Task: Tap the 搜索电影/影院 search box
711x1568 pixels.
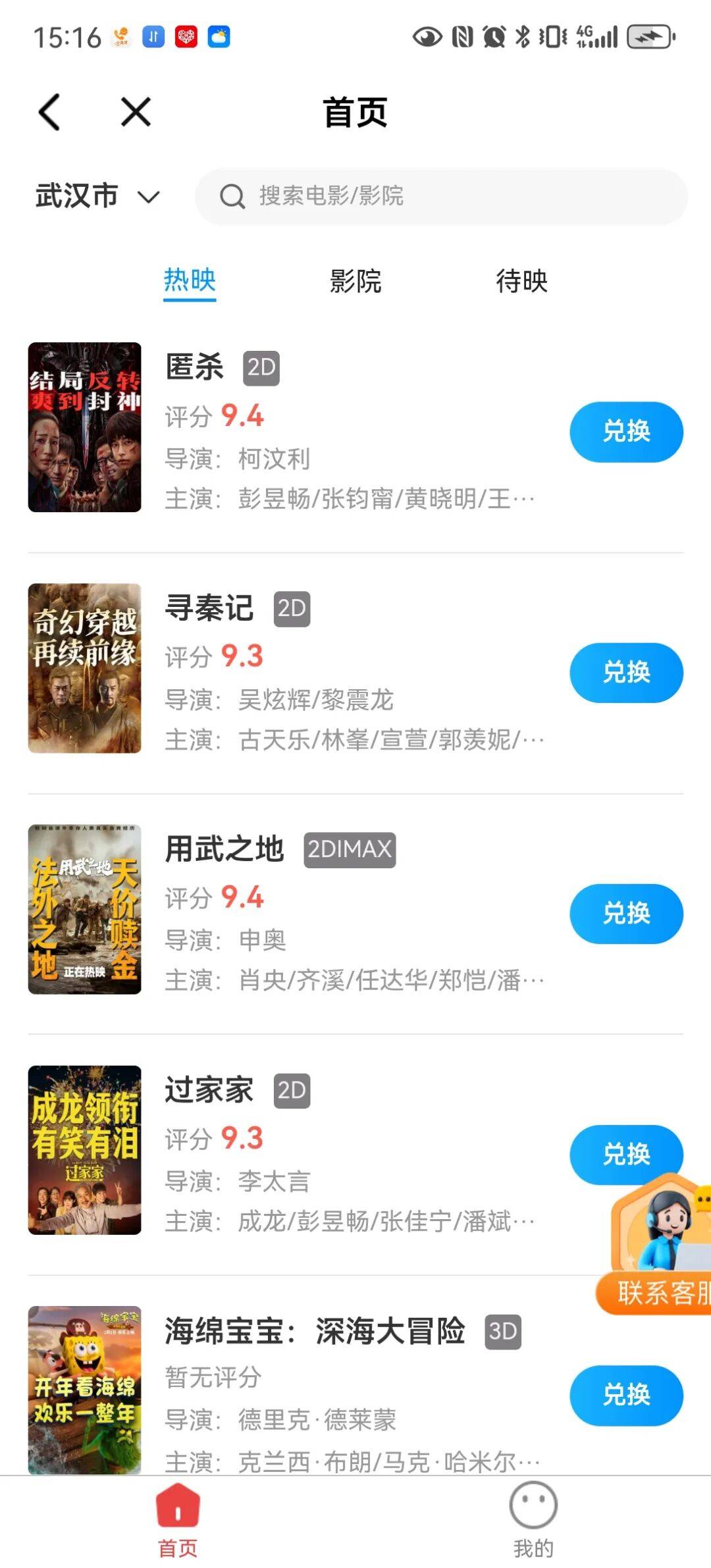Action: [x=441, y=196]
